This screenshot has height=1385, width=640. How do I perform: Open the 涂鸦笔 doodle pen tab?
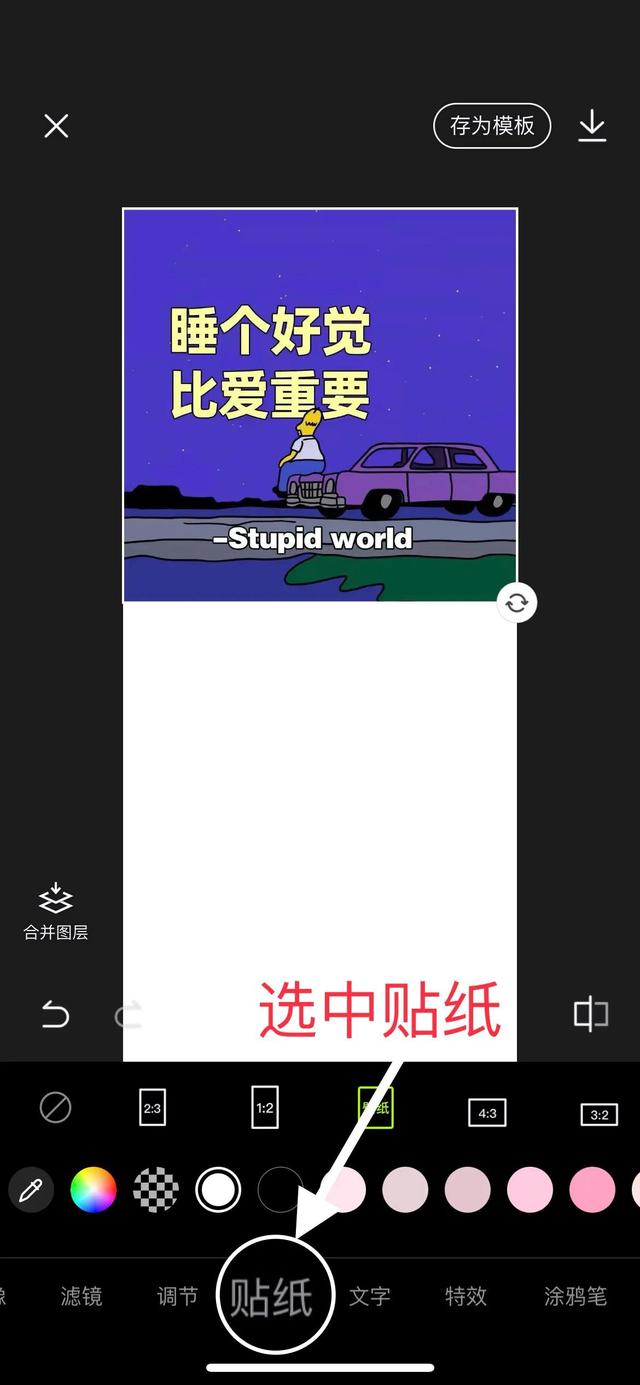coord(575,1296)
